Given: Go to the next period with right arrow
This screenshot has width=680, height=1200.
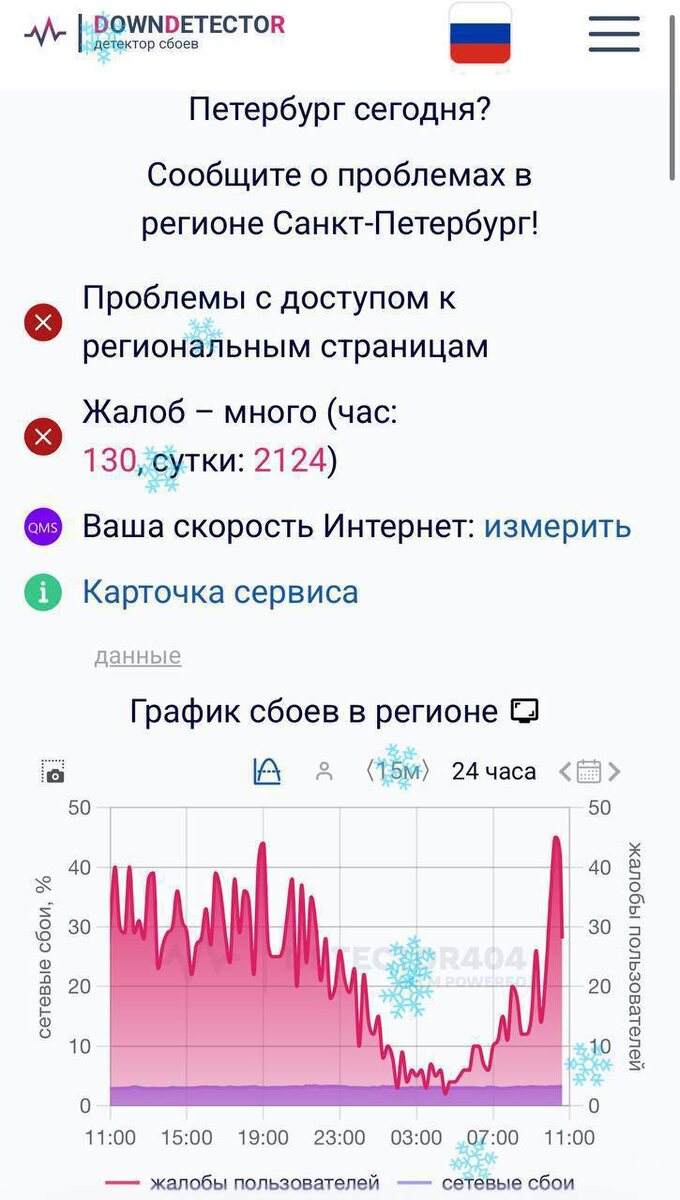Looking at the screenshot, I should click(614, 771).
